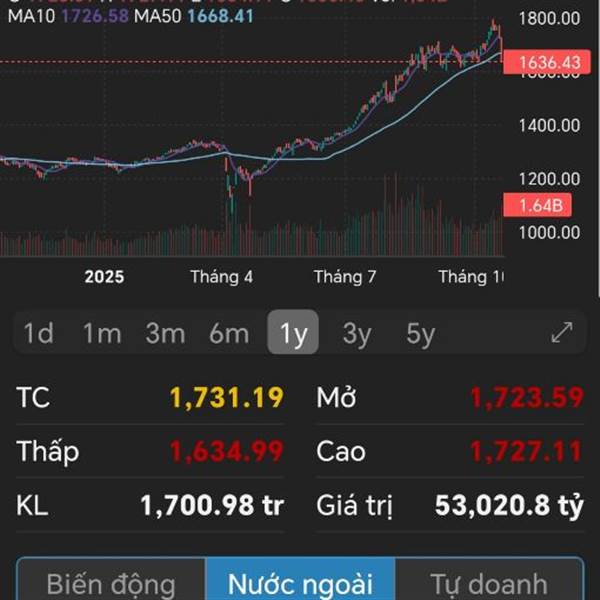Open the Biến động tab

111,582
